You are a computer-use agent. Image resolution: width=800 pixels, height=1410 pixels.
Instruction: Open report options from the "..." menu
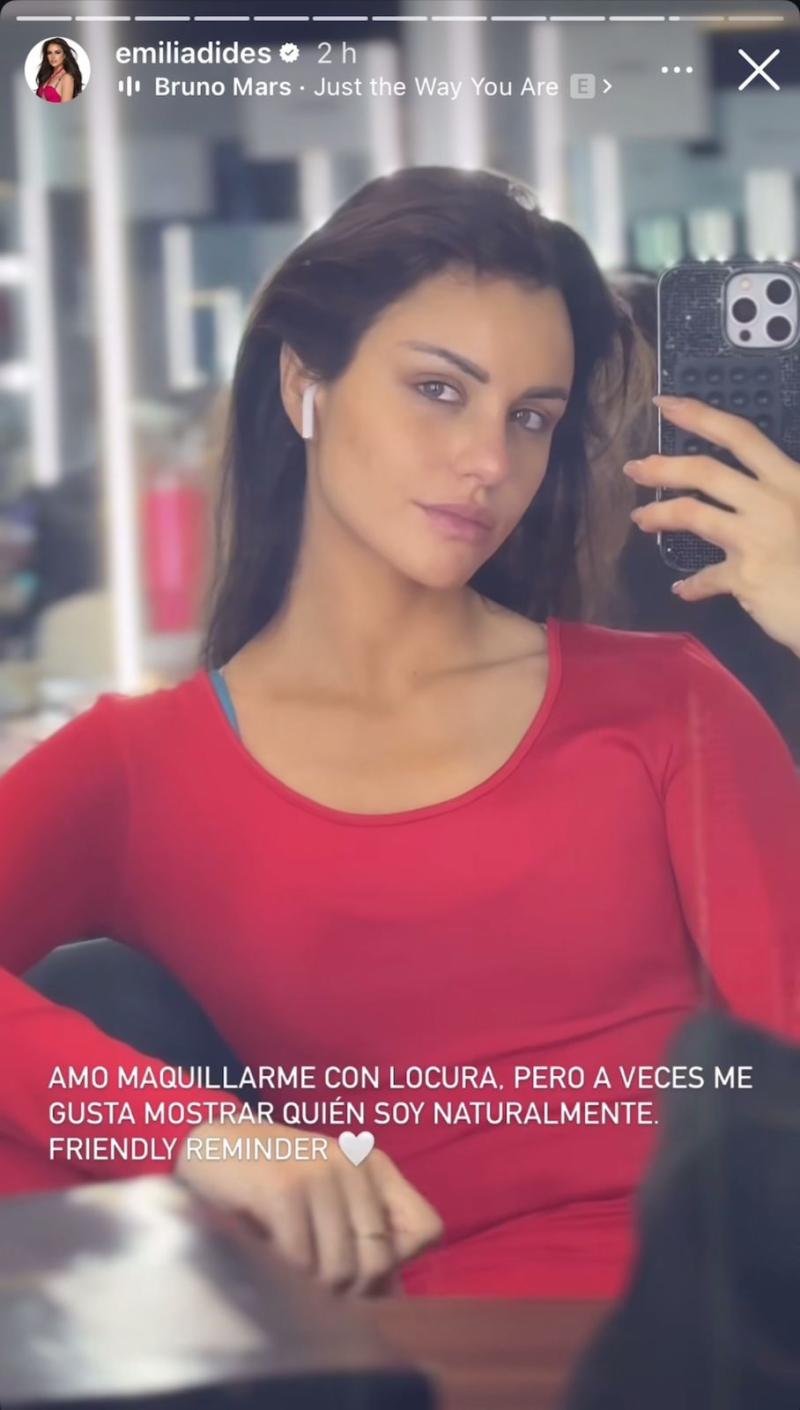(x=678, y=68)
